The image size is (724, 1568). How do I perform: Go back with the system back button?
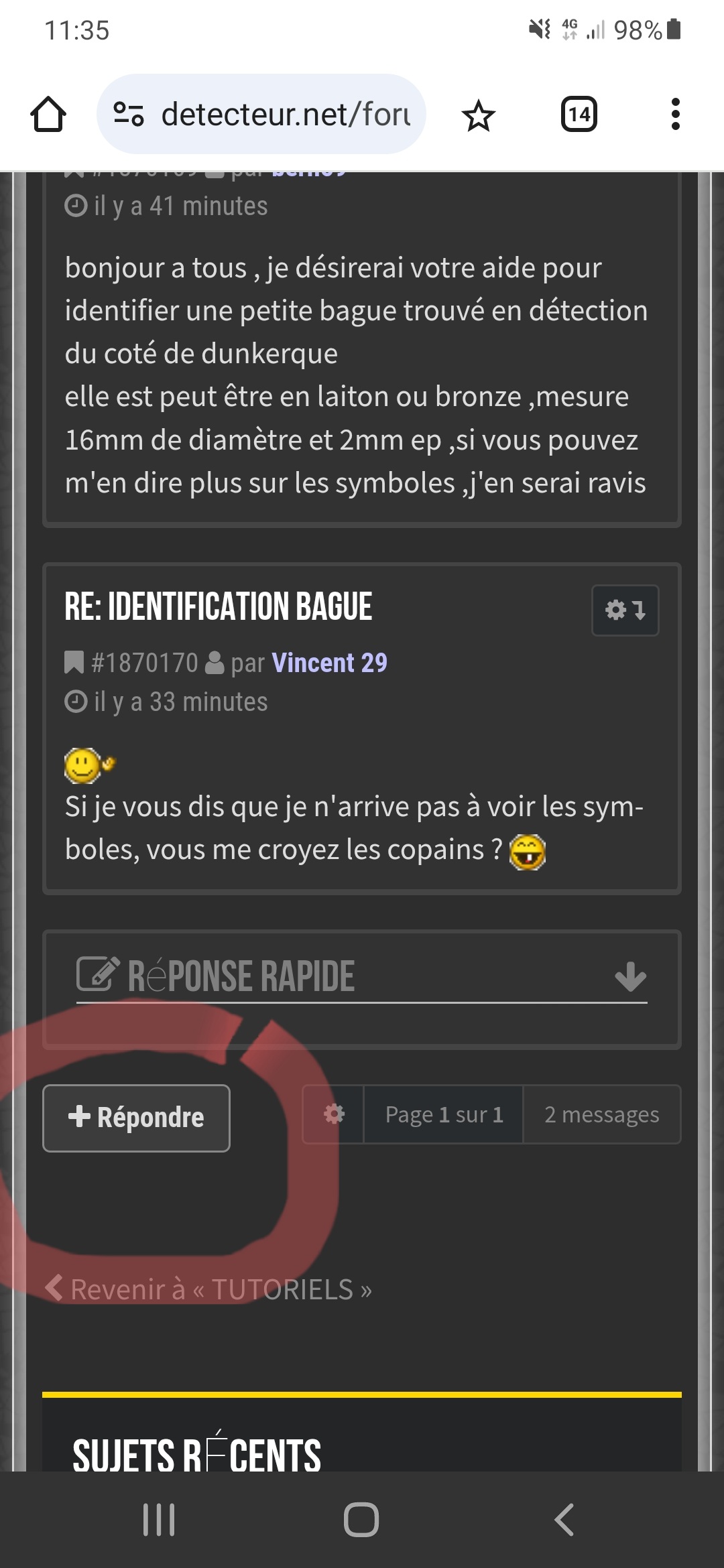(x=564, y=1519)
